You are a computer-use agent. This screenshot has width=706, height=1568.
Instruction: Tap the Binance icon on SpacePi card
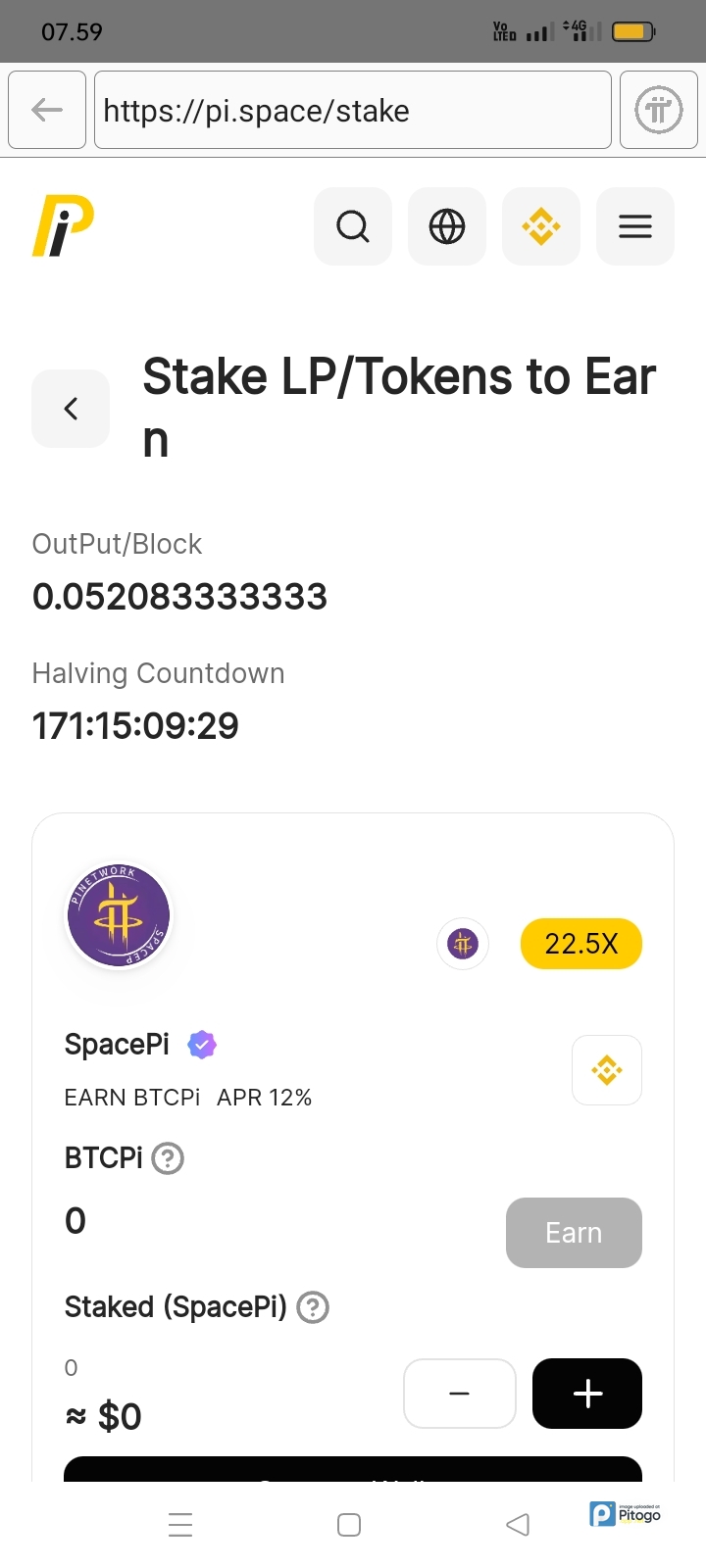point(607,1070)
